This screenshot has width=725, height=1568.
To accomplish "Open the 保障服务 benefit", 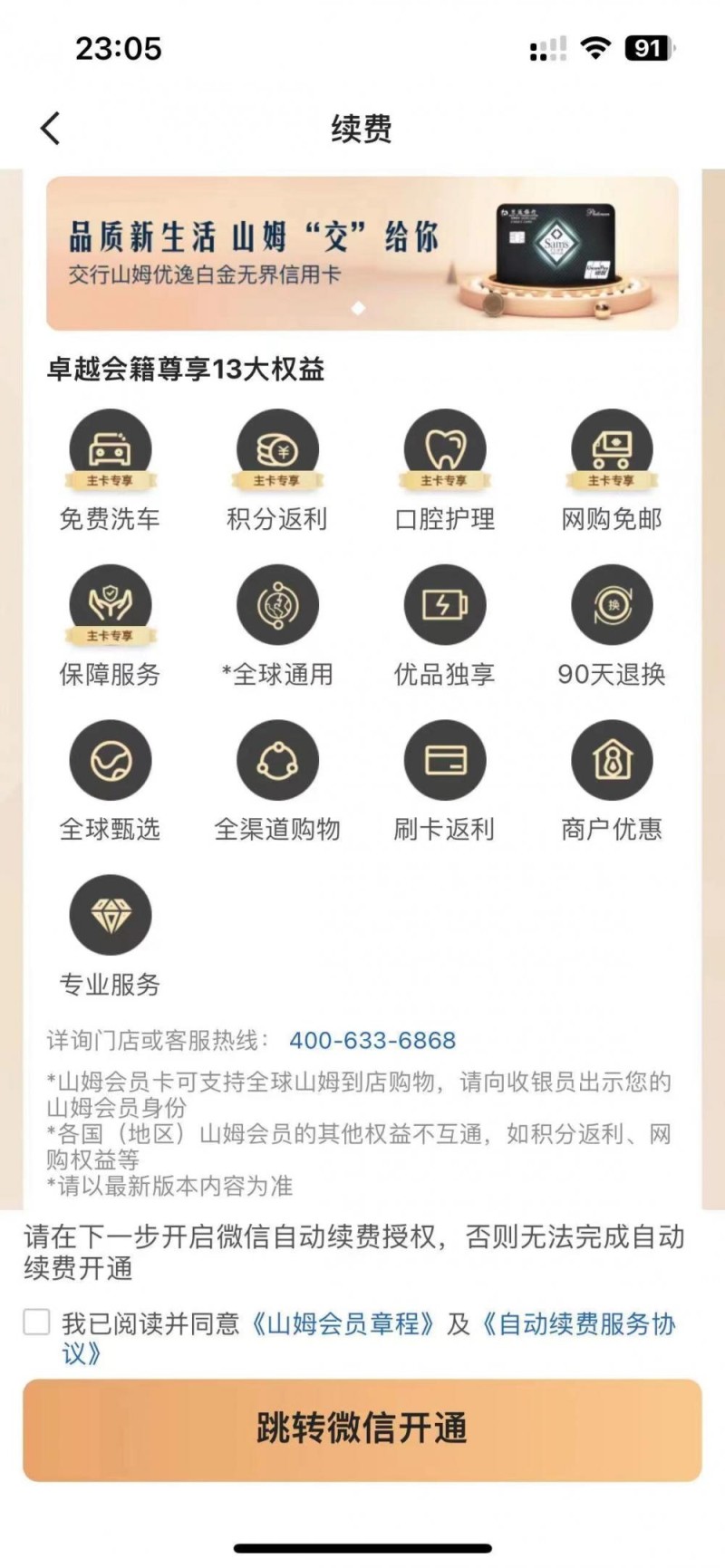I will [110, 605].
